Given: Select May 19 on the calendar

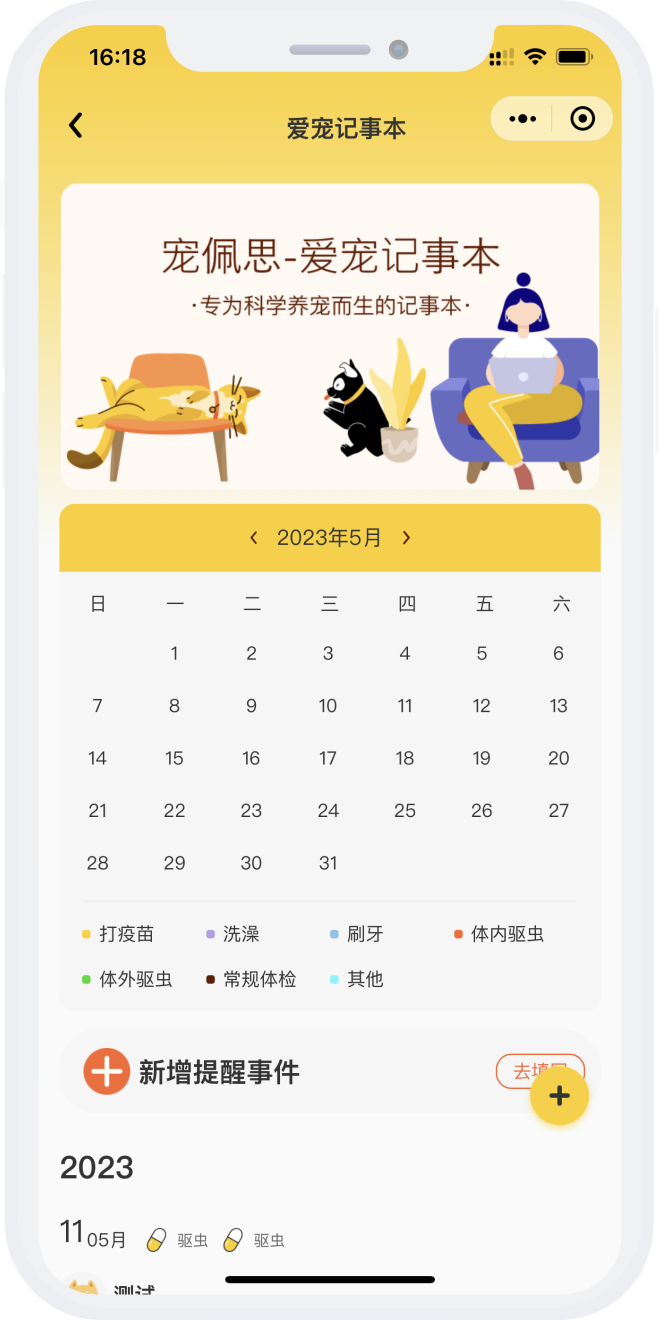Looking at the screenshot, I should tap(482, 758).
